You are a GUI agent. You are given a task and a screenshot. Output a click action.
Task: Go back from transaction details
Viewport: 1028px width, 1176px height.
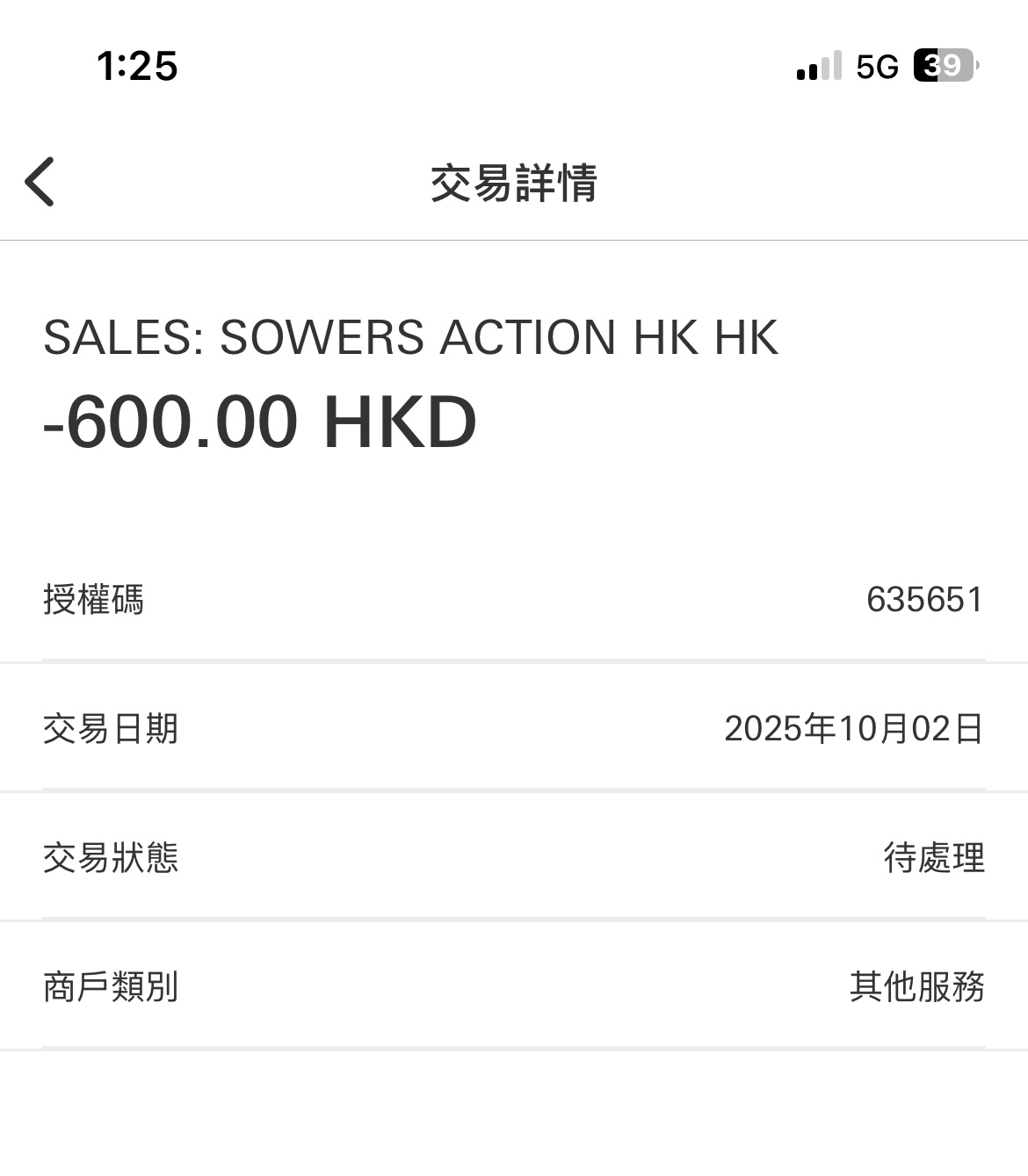(40, 182)
